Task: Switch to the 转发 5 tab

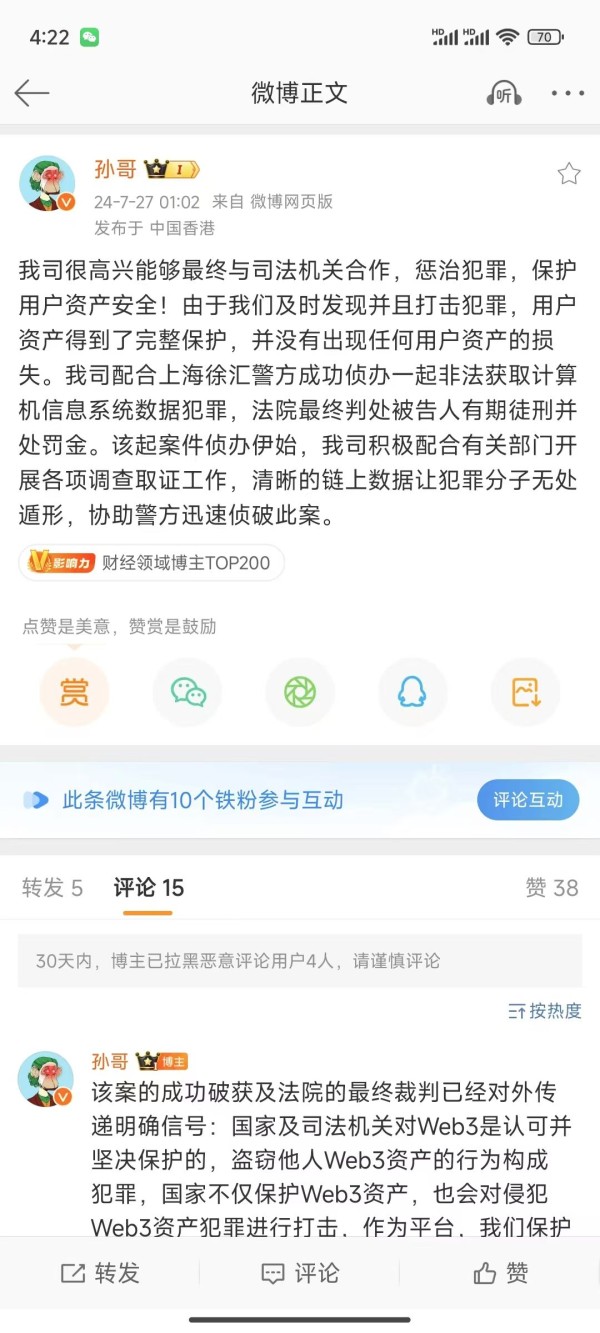Action: [52, 888]
